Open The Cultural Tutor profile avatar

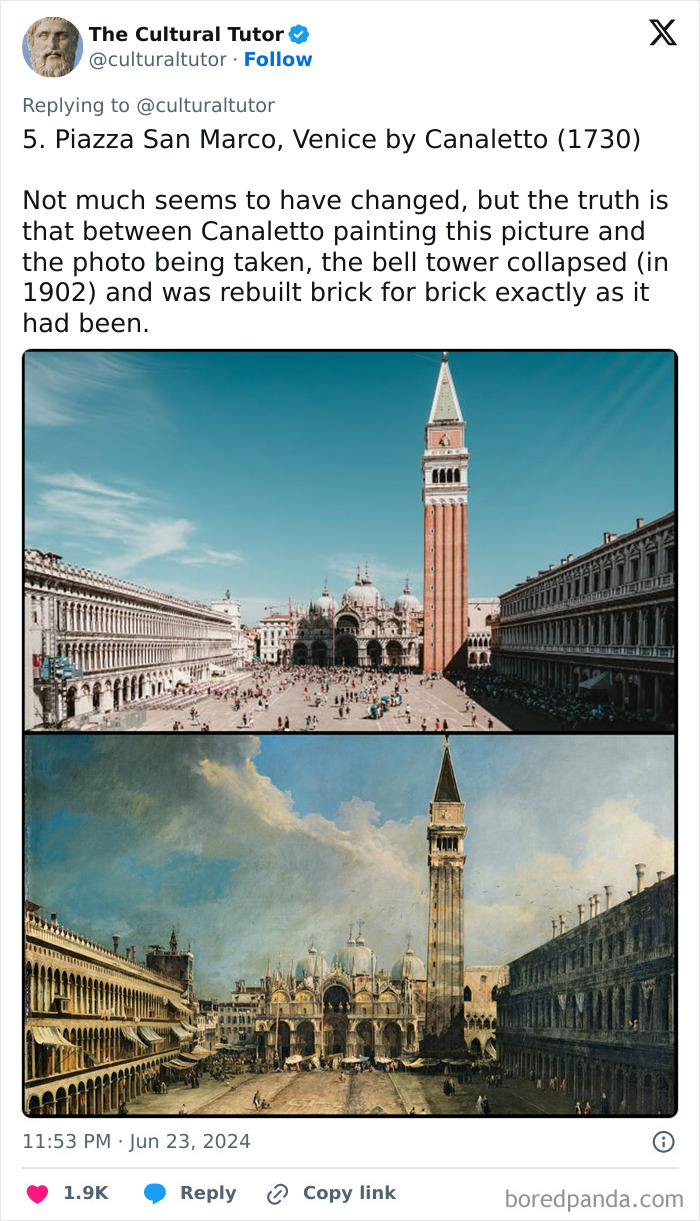pos(52,47)
